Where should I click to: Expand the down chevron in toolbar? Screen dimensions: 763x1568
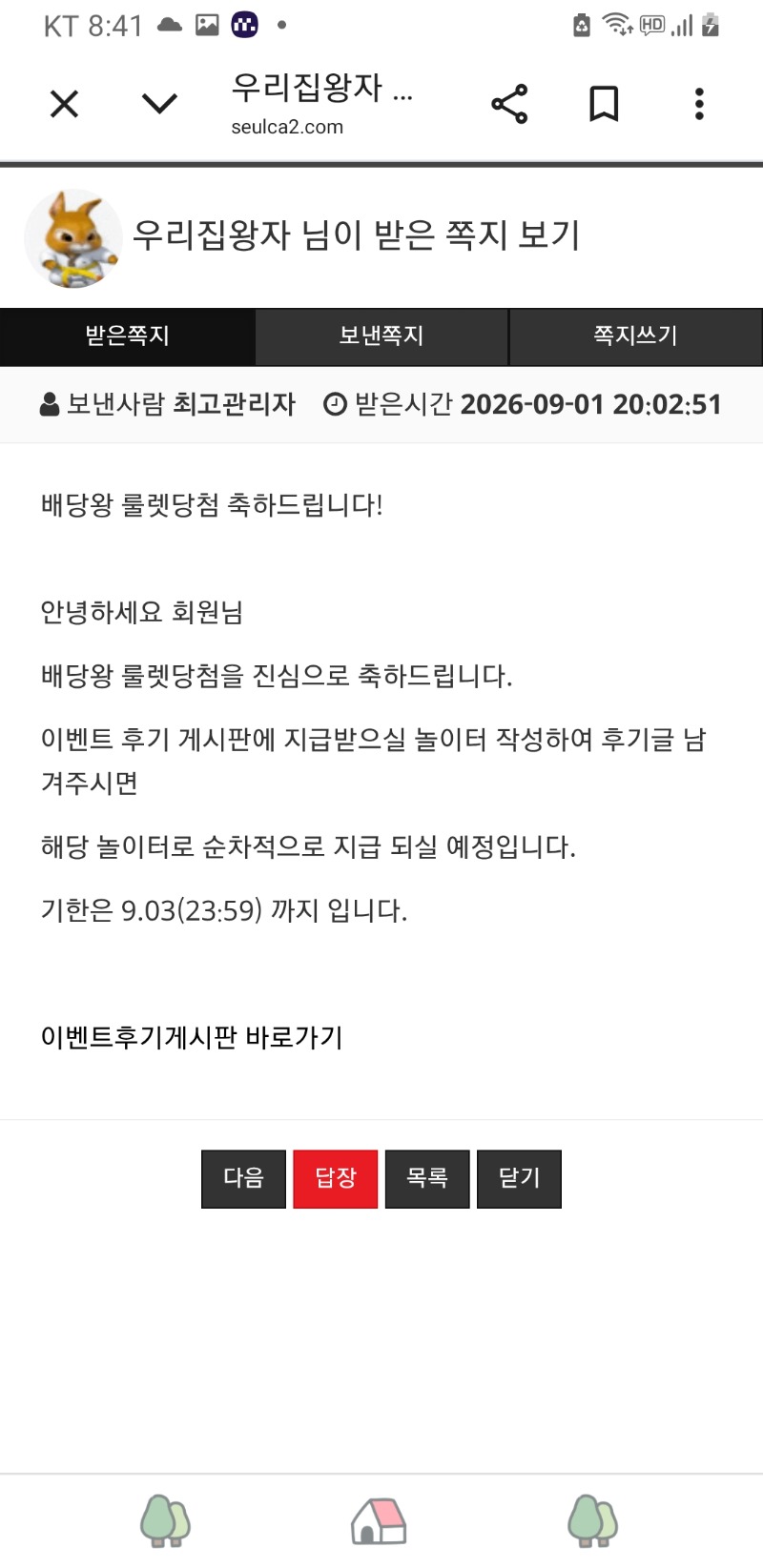click(x=159, y=103)
